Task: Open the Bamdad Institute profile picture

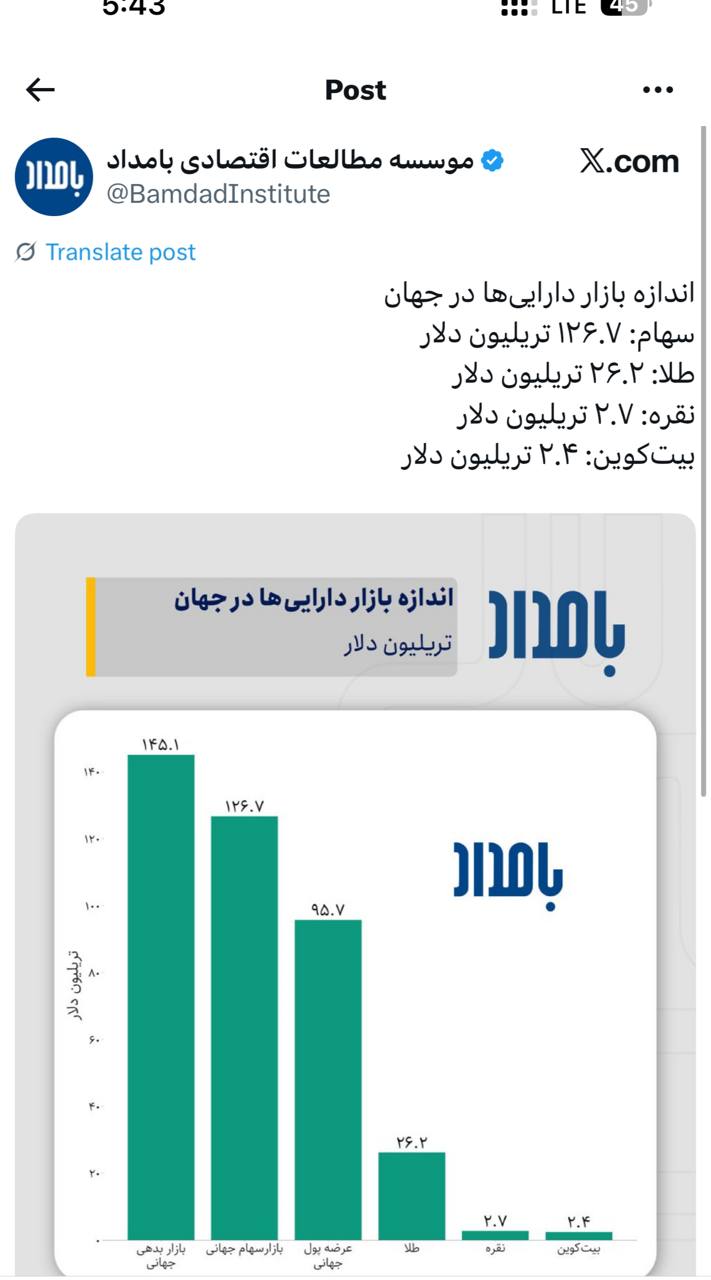Action: pyautogui.click(x=53, y=177)
